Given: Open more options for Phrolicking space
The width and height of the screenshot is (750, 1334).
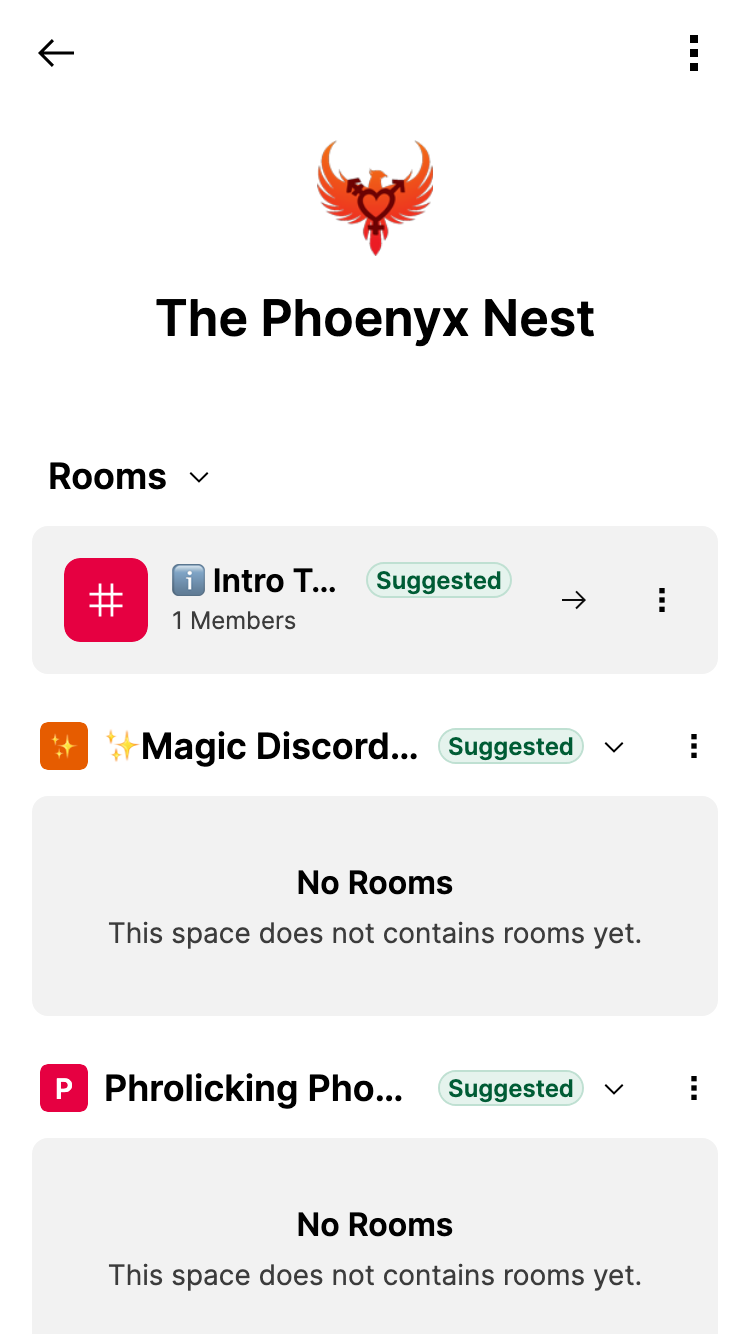Looking at the screenshot, I should [693, 1089].
